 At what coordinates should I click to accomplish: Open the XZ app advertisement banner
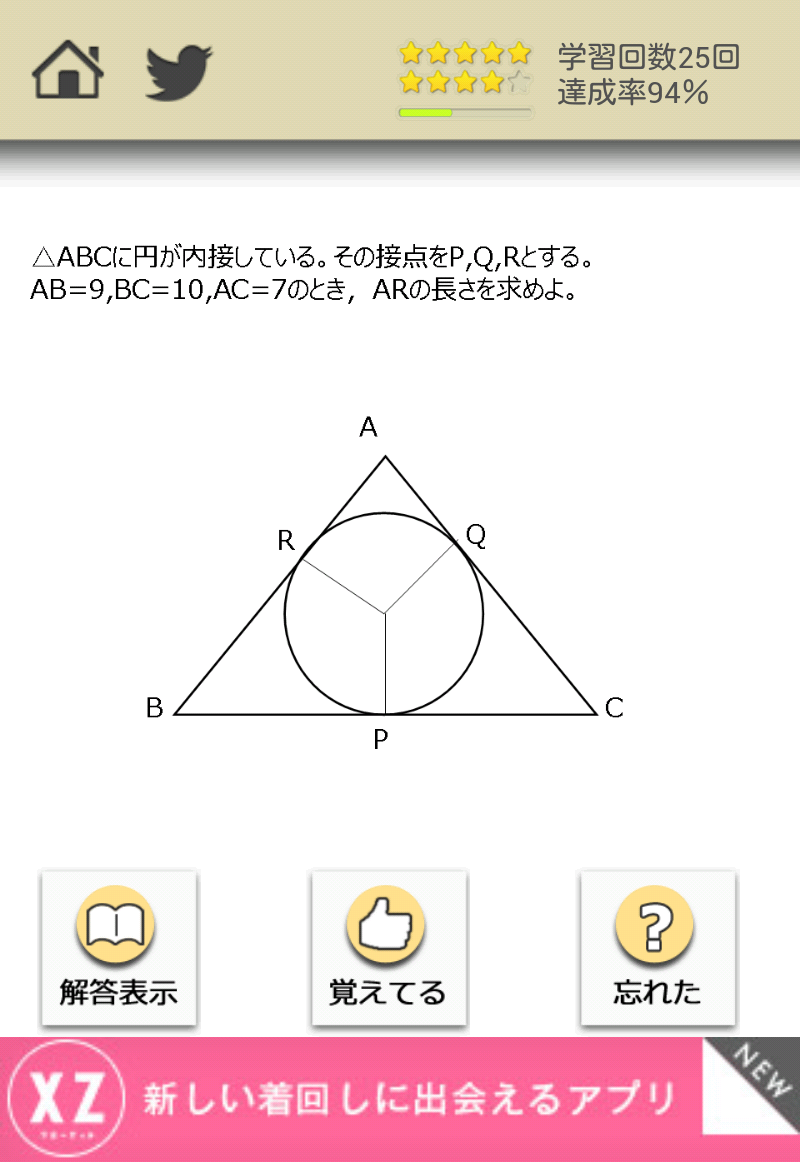400,1102
